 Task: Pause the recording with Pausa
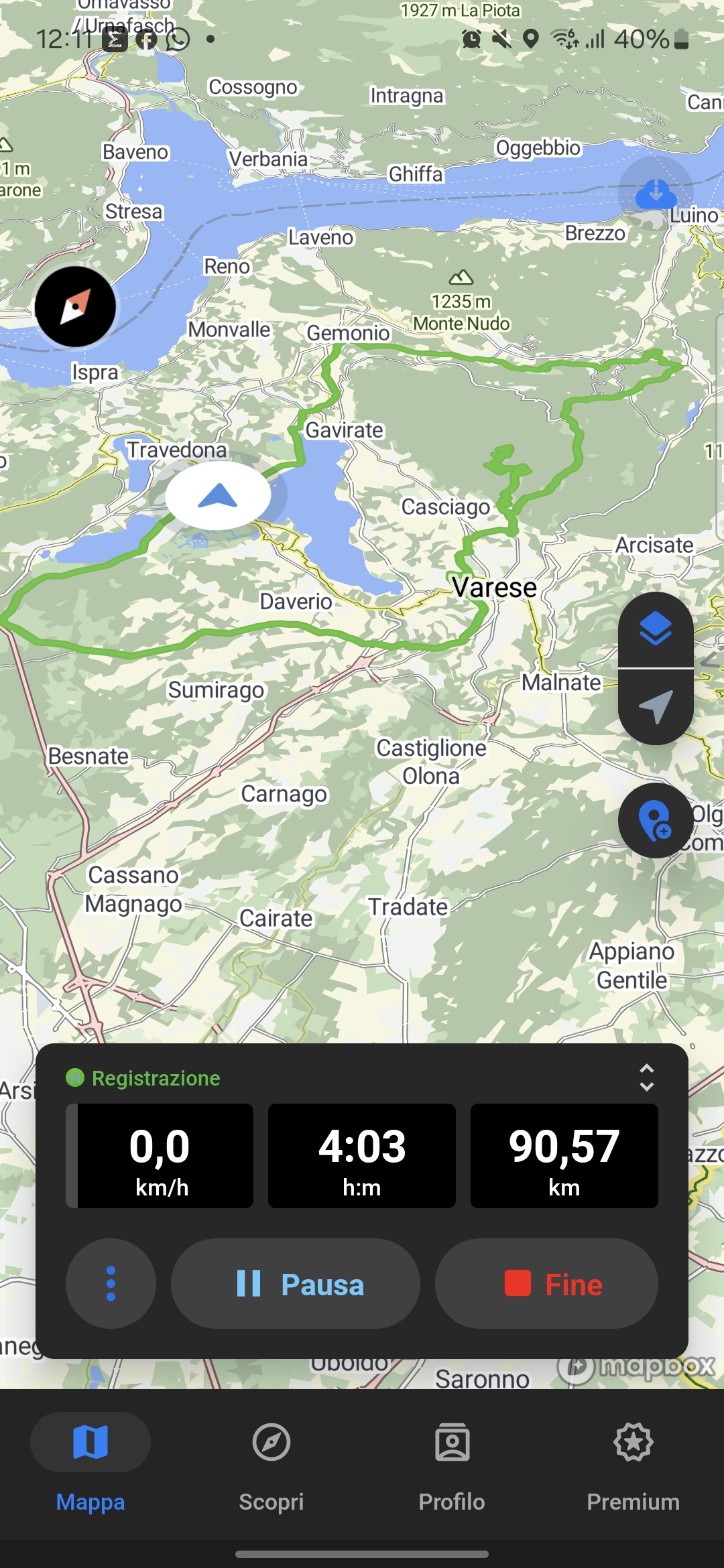tap(296, 1283)
